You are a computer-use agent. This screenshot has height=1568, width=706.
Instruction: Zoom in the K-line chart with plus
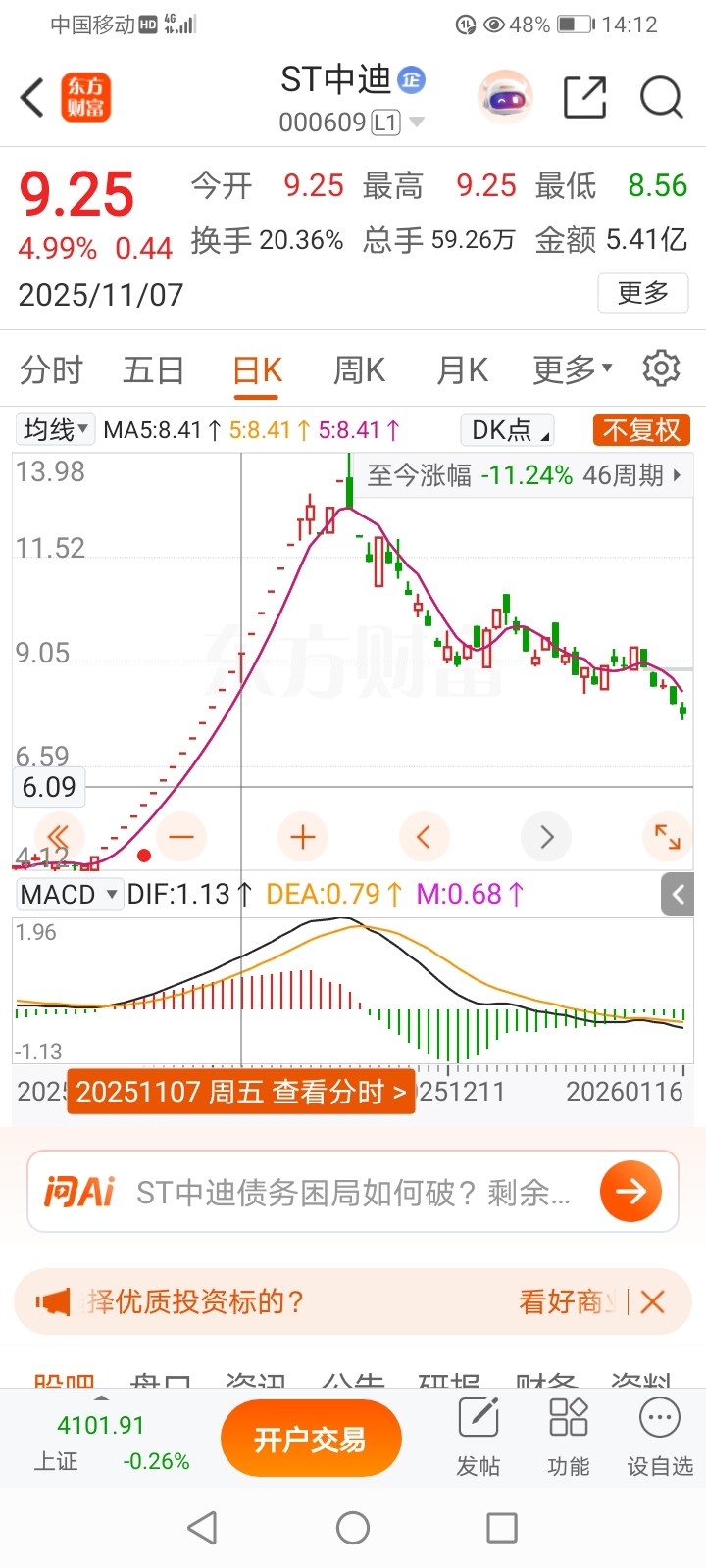pos(303,837)
